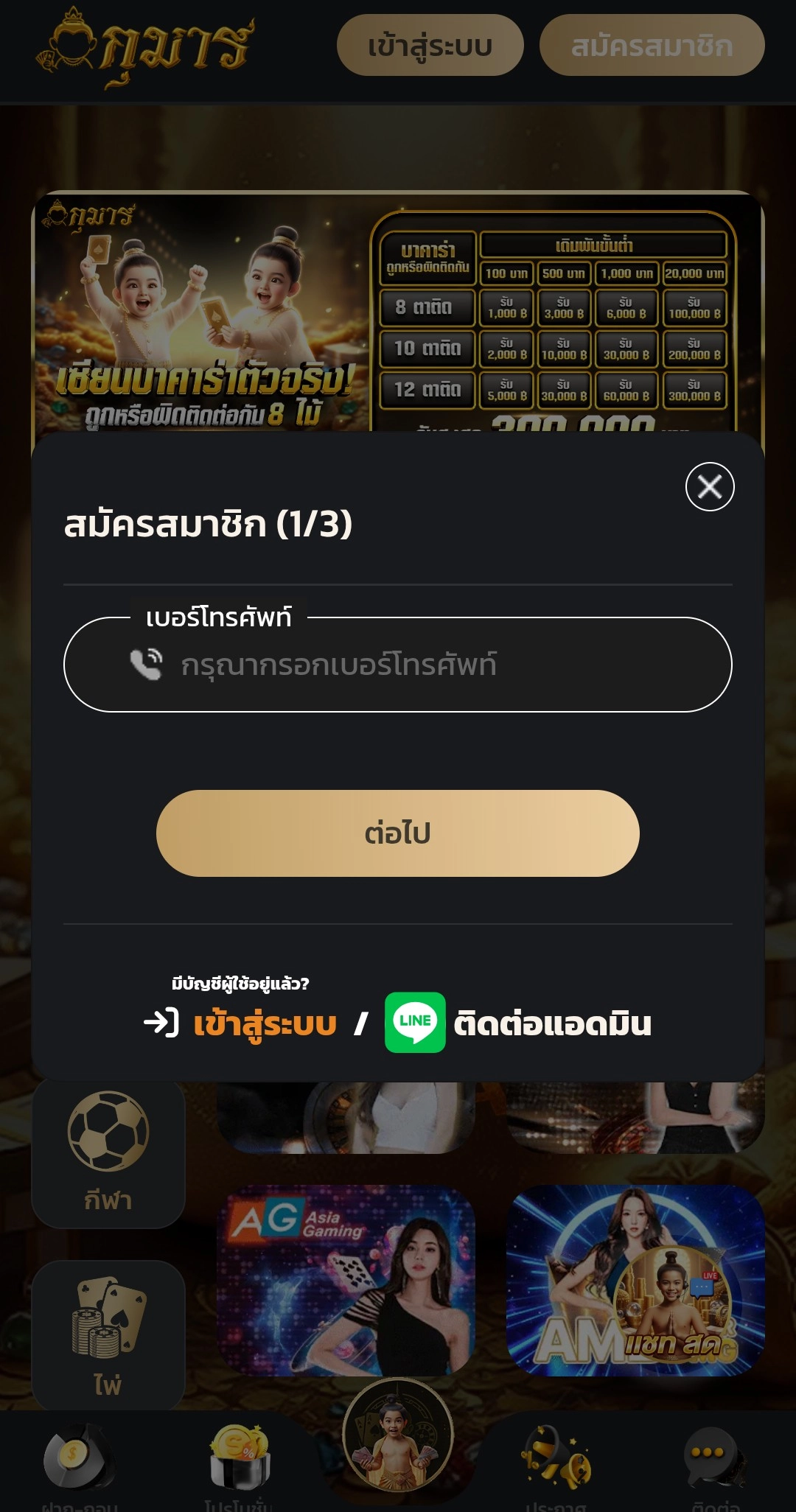Open the orange เข้าสู่ระบบ login link

tap(264, 1023)
